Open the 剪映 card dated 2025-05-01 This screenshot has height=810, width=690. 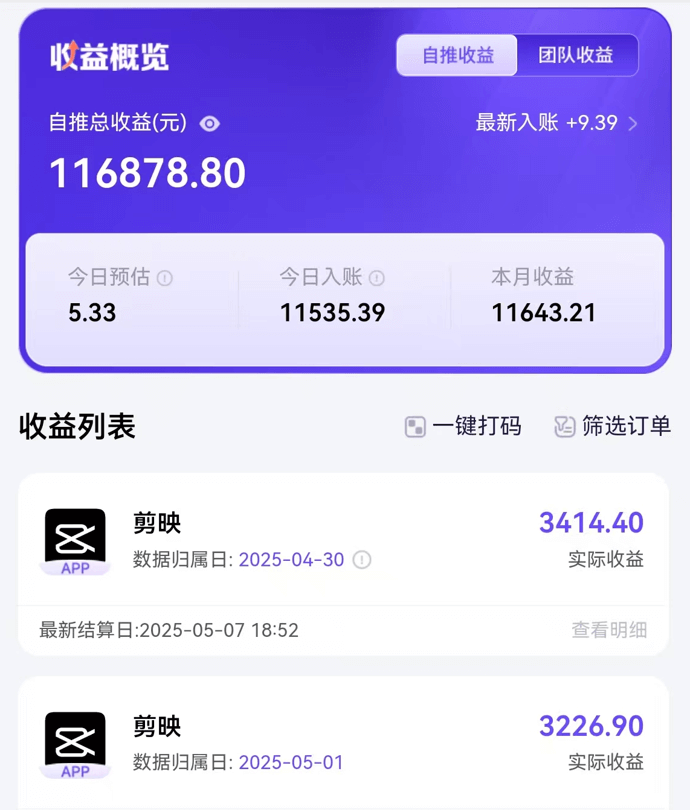tap(343, 743)
